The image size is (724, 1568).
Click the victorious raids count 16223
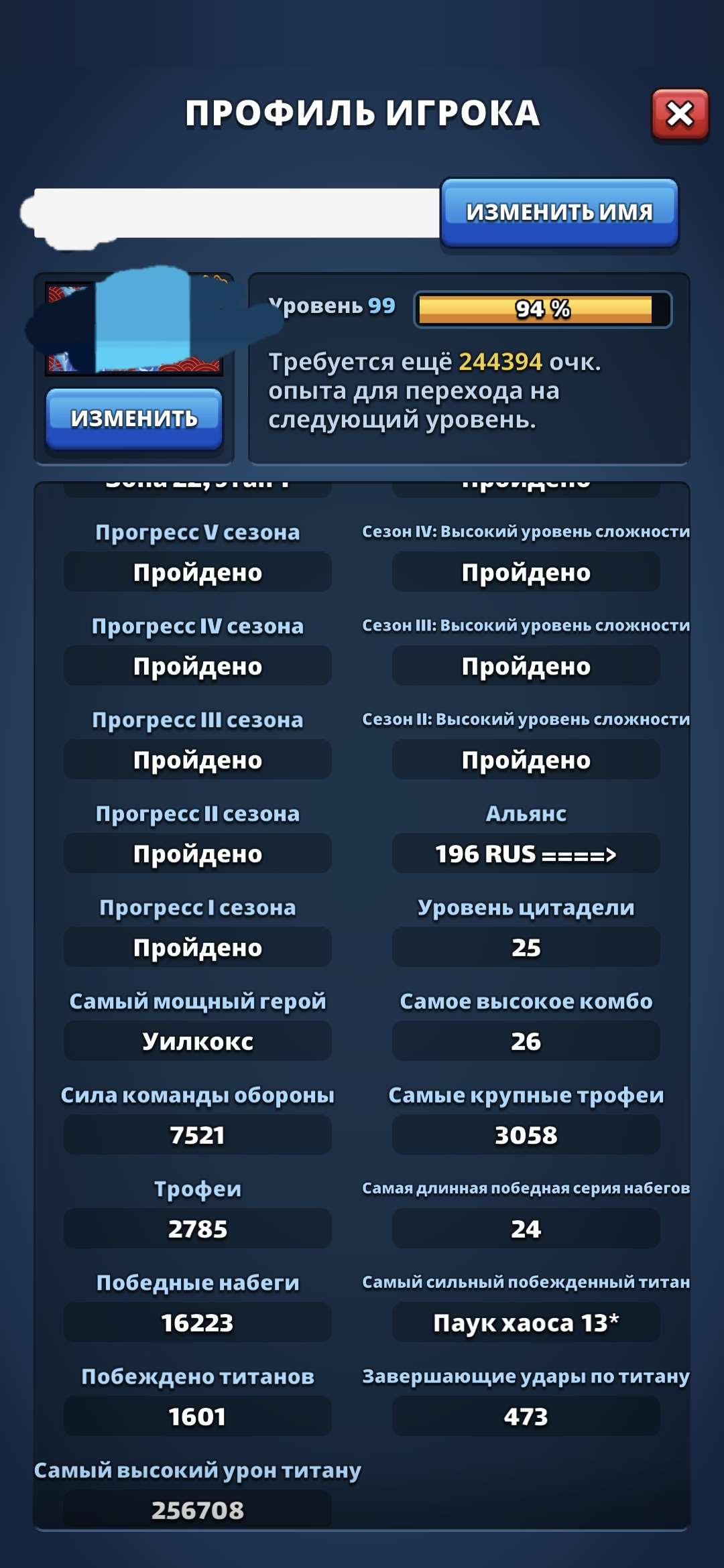coord(198,1322)
